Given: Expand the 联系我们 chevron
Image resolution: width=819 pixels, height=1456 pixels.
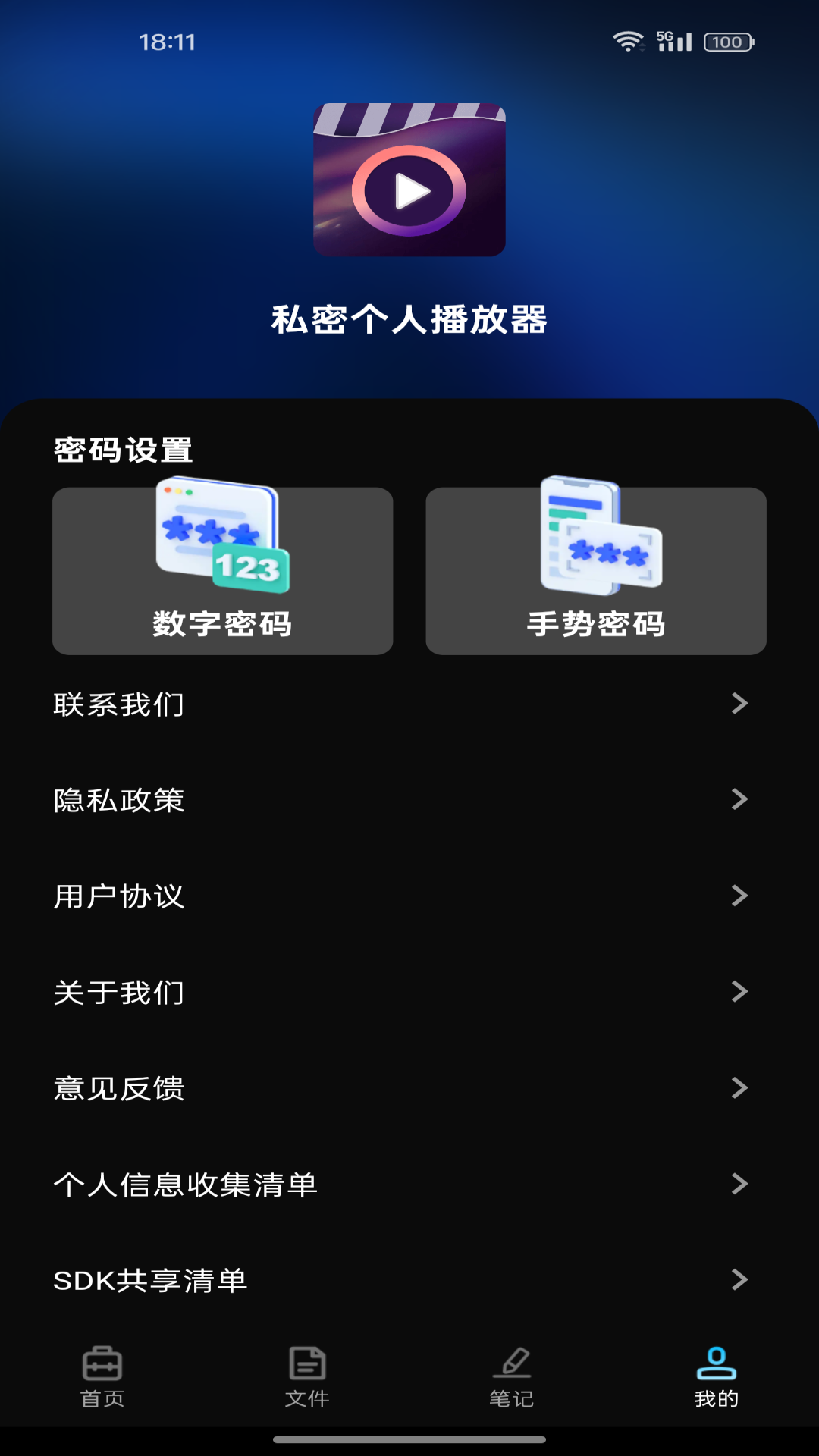Looking at the screenshot, I should [738, 704].
